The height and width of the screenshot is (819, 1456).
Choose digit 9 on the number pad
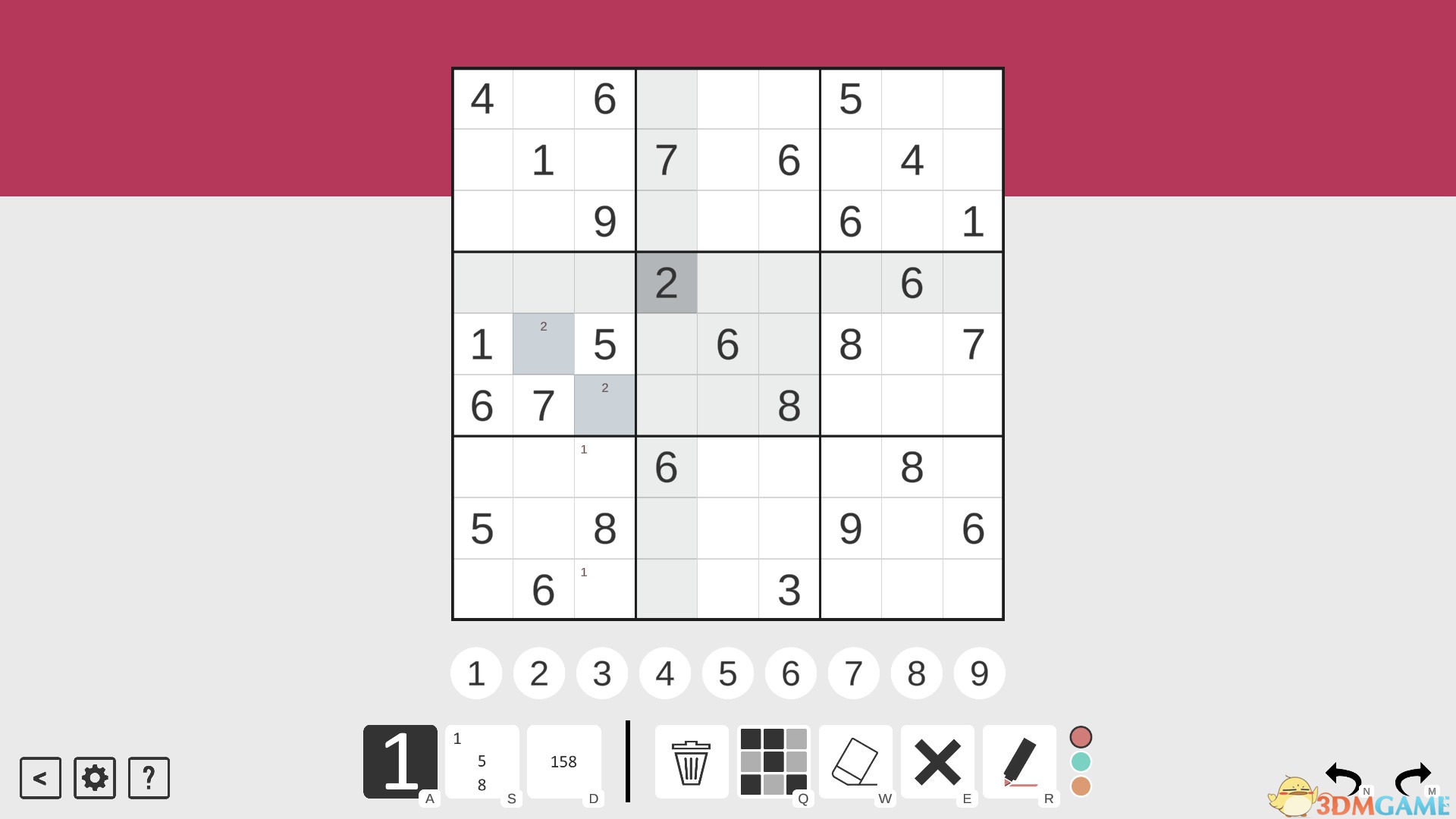coord(979,673)
